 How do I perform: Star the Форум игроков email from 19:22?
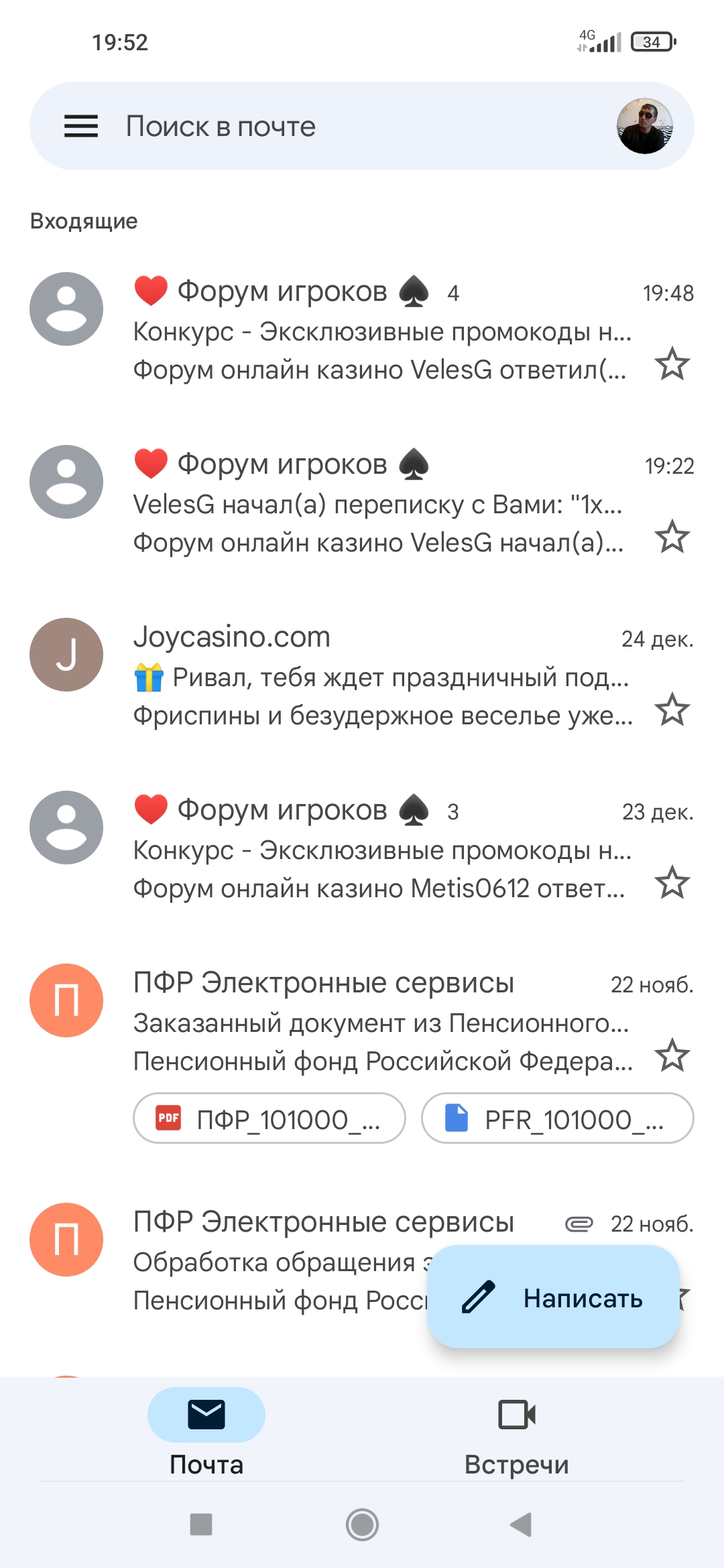coord(672,537)
